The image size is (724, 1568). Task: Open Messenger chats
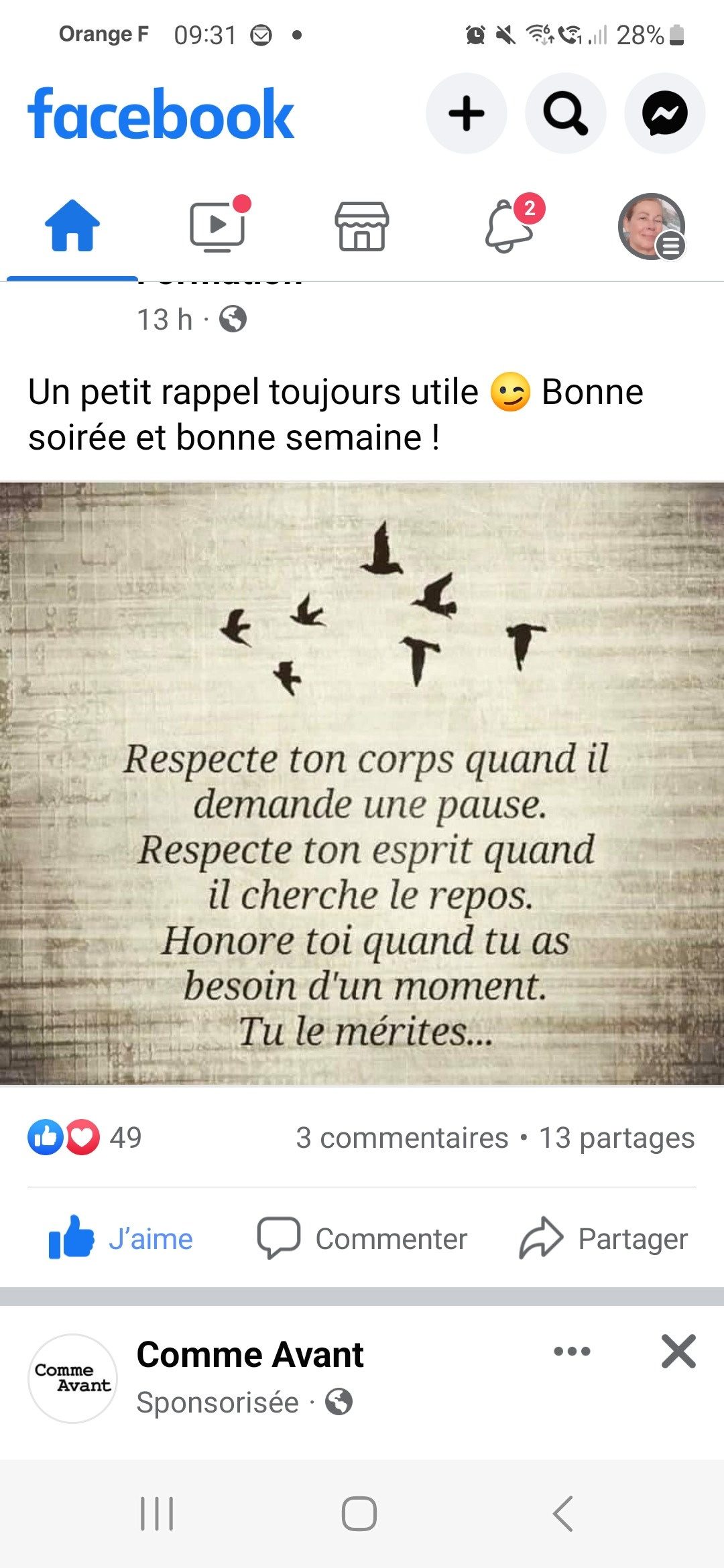pos(664,113)
